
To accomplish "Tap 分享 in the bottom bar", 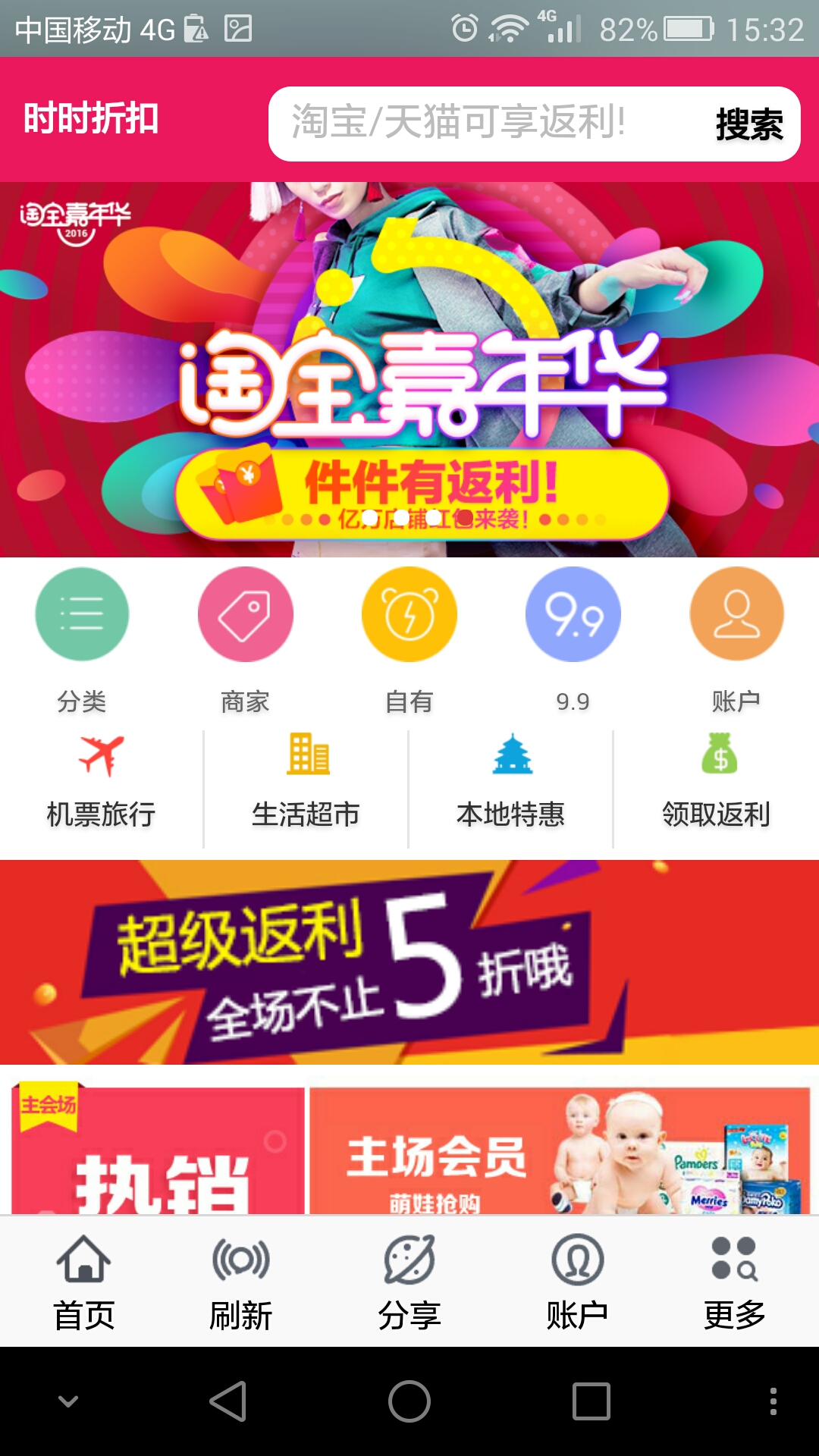I will 409,1282.
